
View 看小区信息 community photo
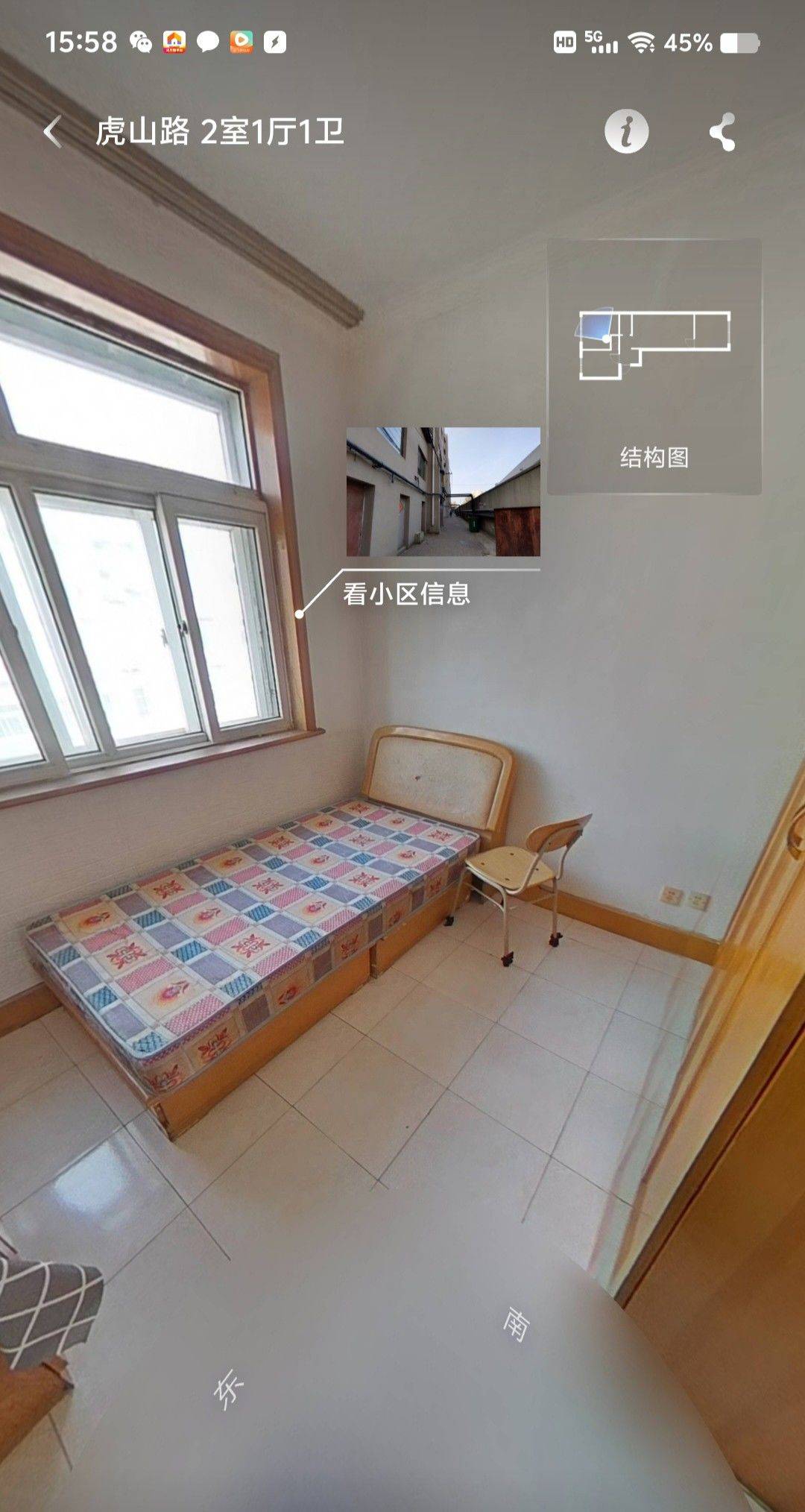coord(443,491)
